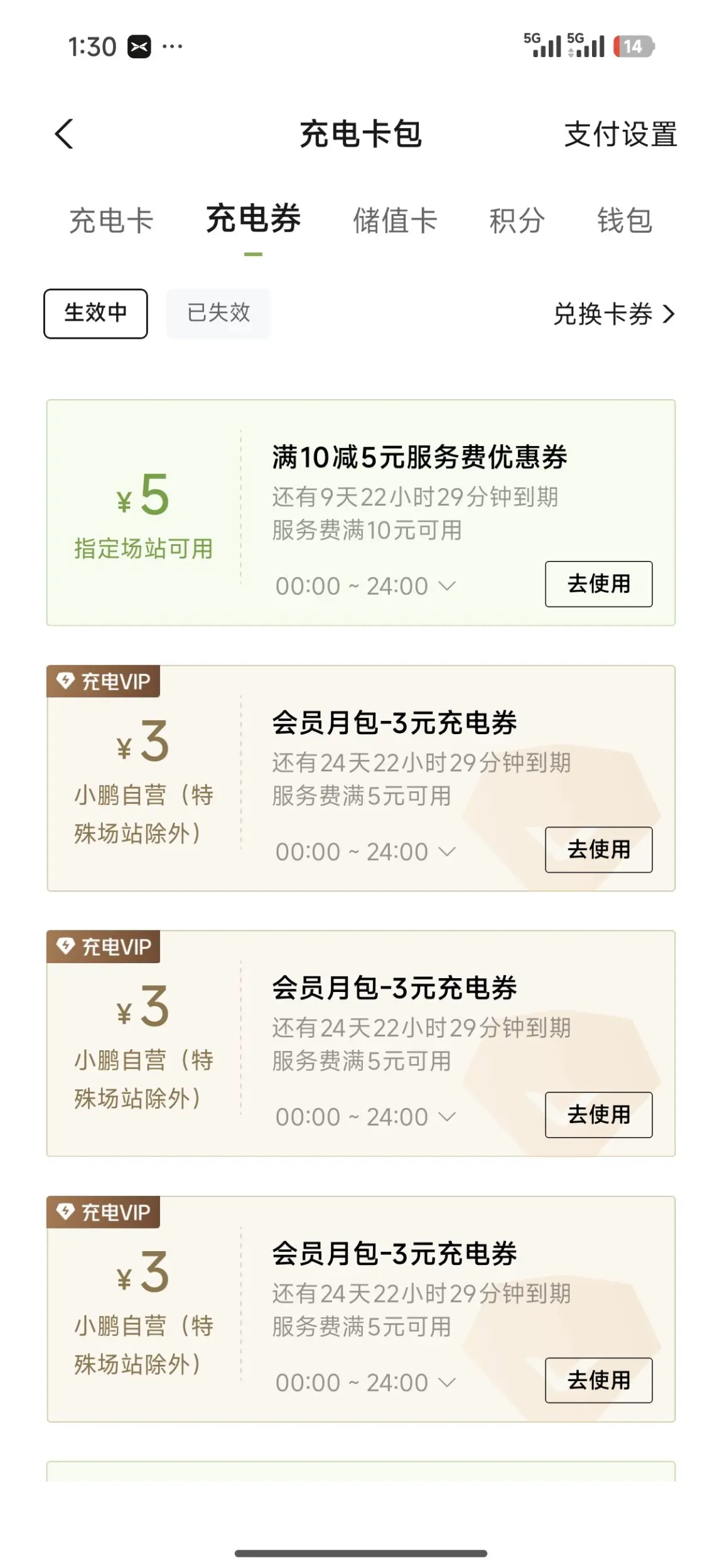Viewport: 722px width, 1568px height.
Task: Switch to the 钱包 tab
Action: coord(625,221)
